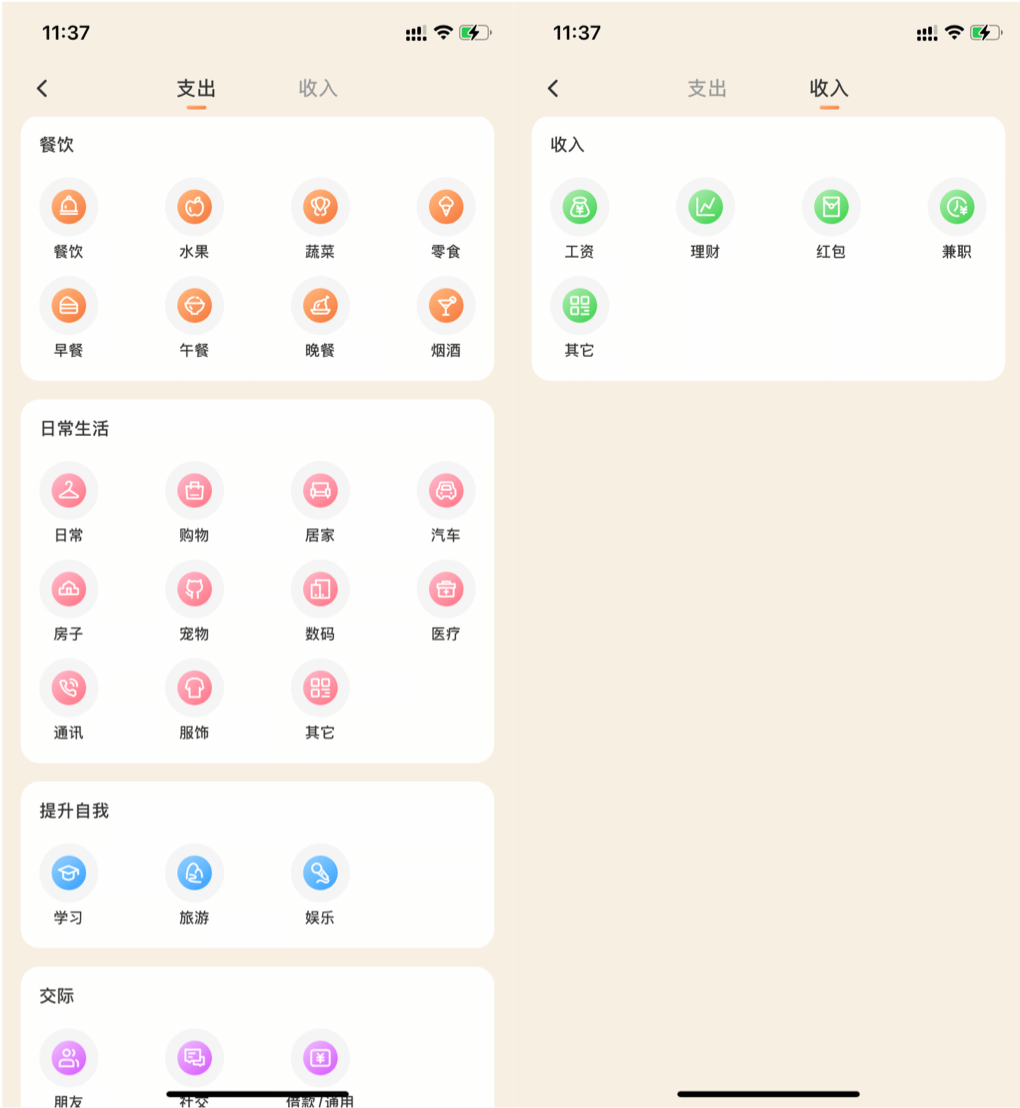The image size is (1020, 1108).
Task: Pick the 兼职 income category
Action: [x=957, y=208]
